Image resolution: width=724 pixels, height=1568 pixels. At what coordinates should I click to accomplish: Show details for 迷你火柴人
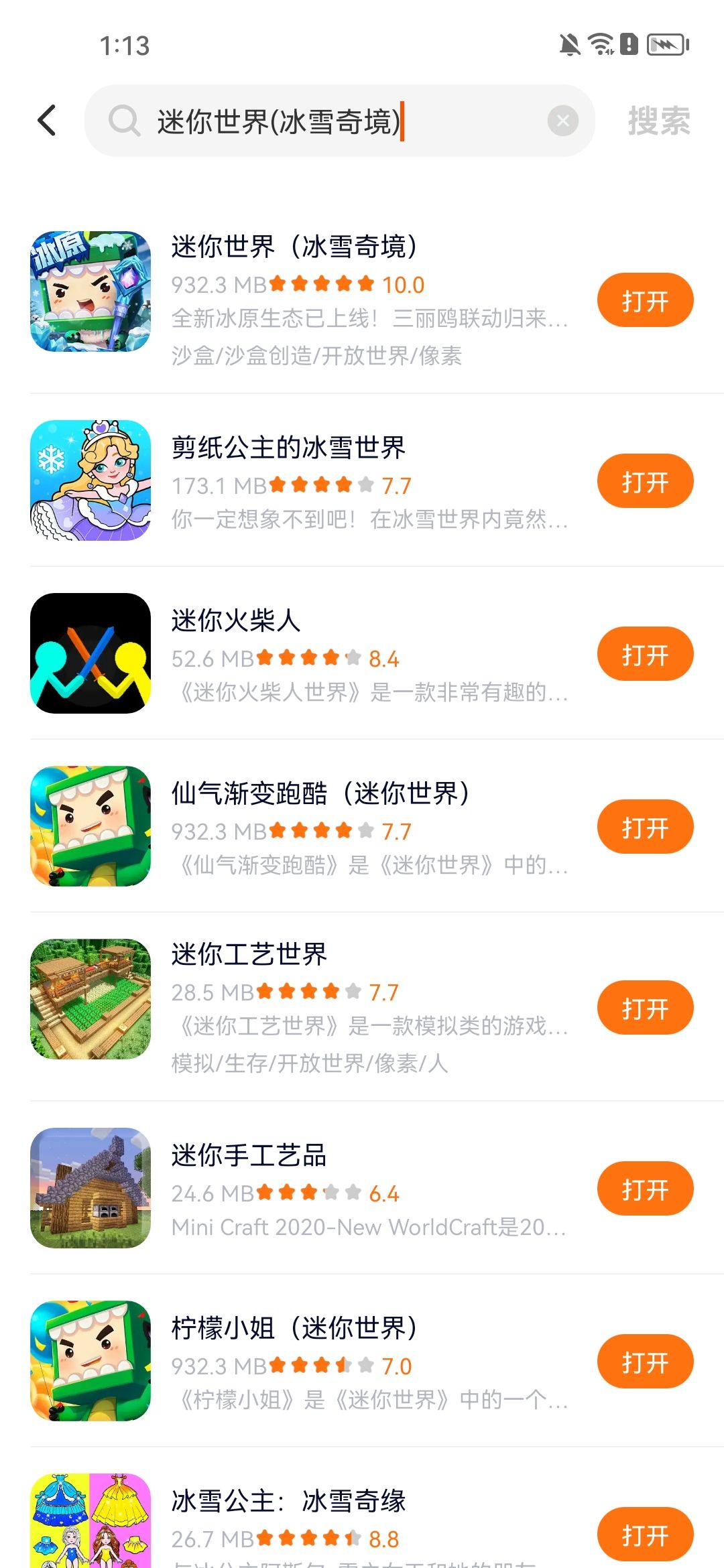pos(236,620)
